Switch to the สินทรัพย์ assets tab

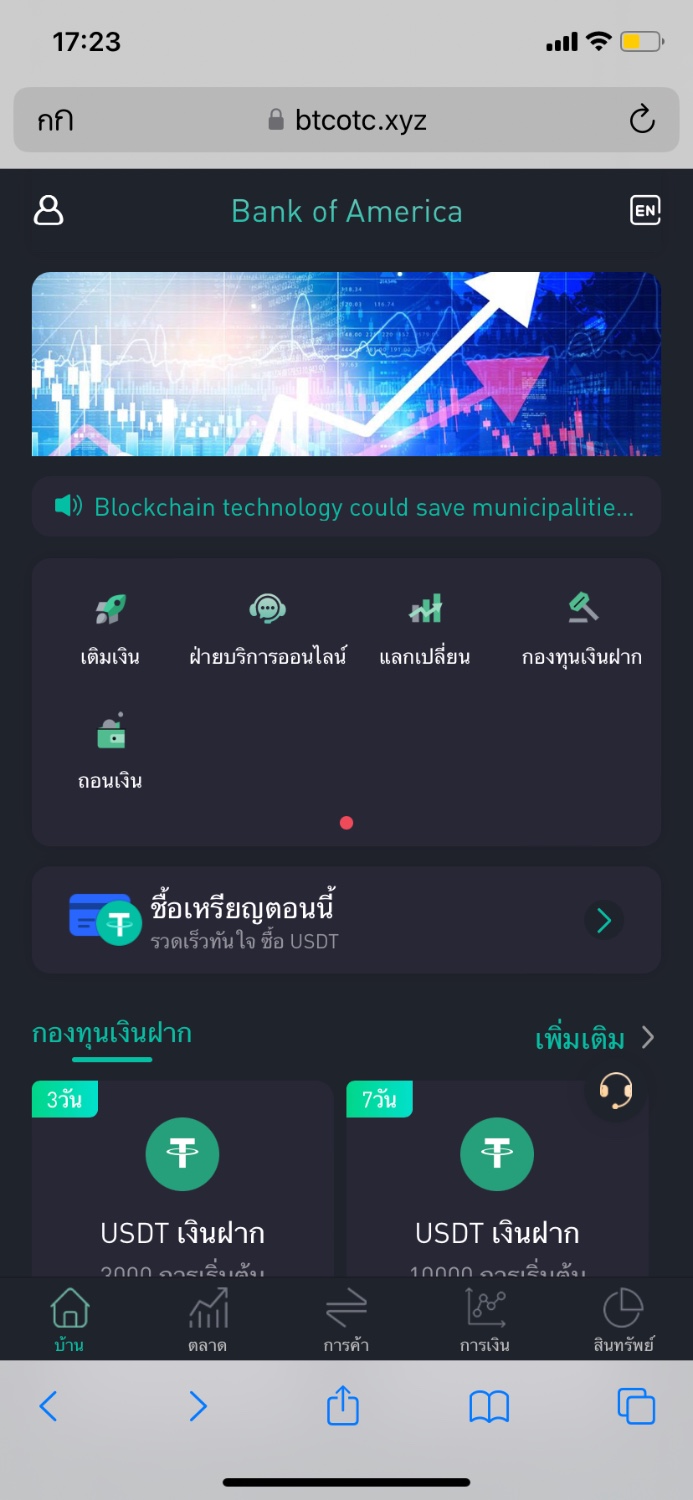tap(623, 1319)
